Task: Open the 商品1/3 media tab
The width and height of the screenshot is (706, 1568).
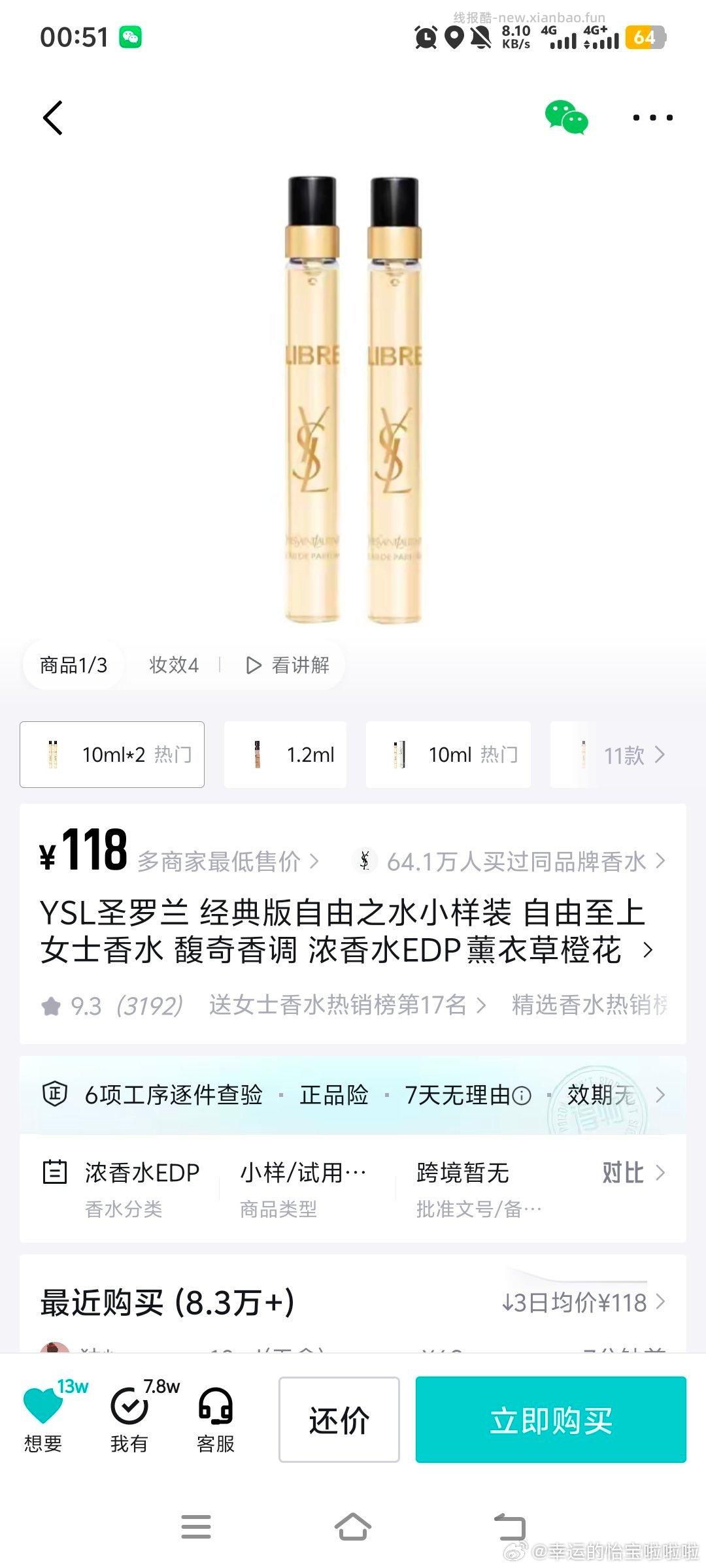Action: click(73, 664)
